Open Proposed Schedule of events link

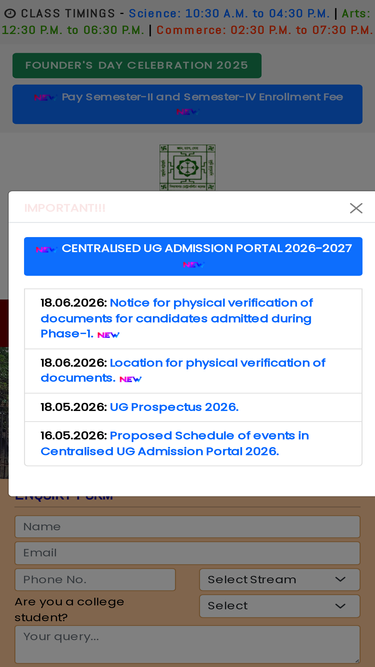(175, 443)
